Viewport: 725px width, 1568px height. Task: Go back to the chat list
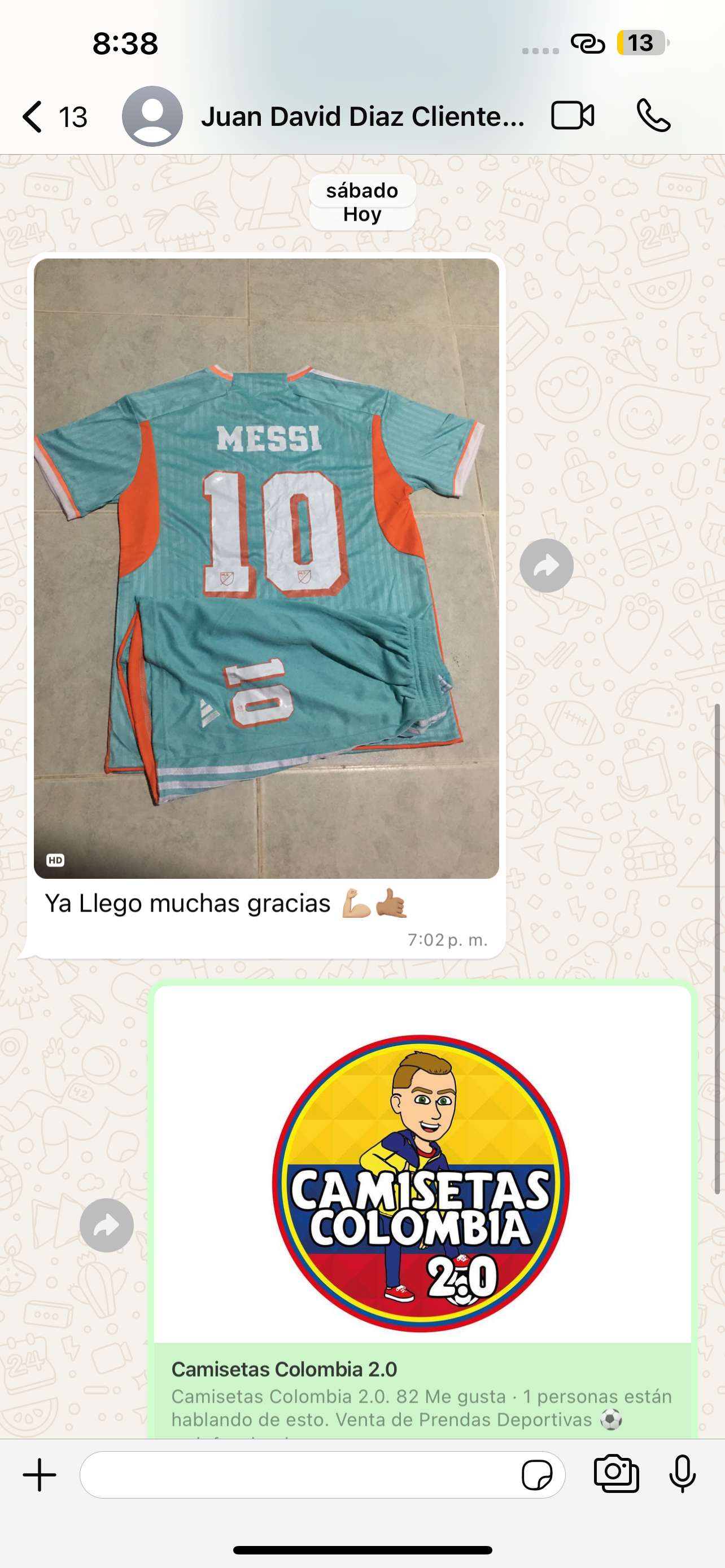[x=33, y=116]
